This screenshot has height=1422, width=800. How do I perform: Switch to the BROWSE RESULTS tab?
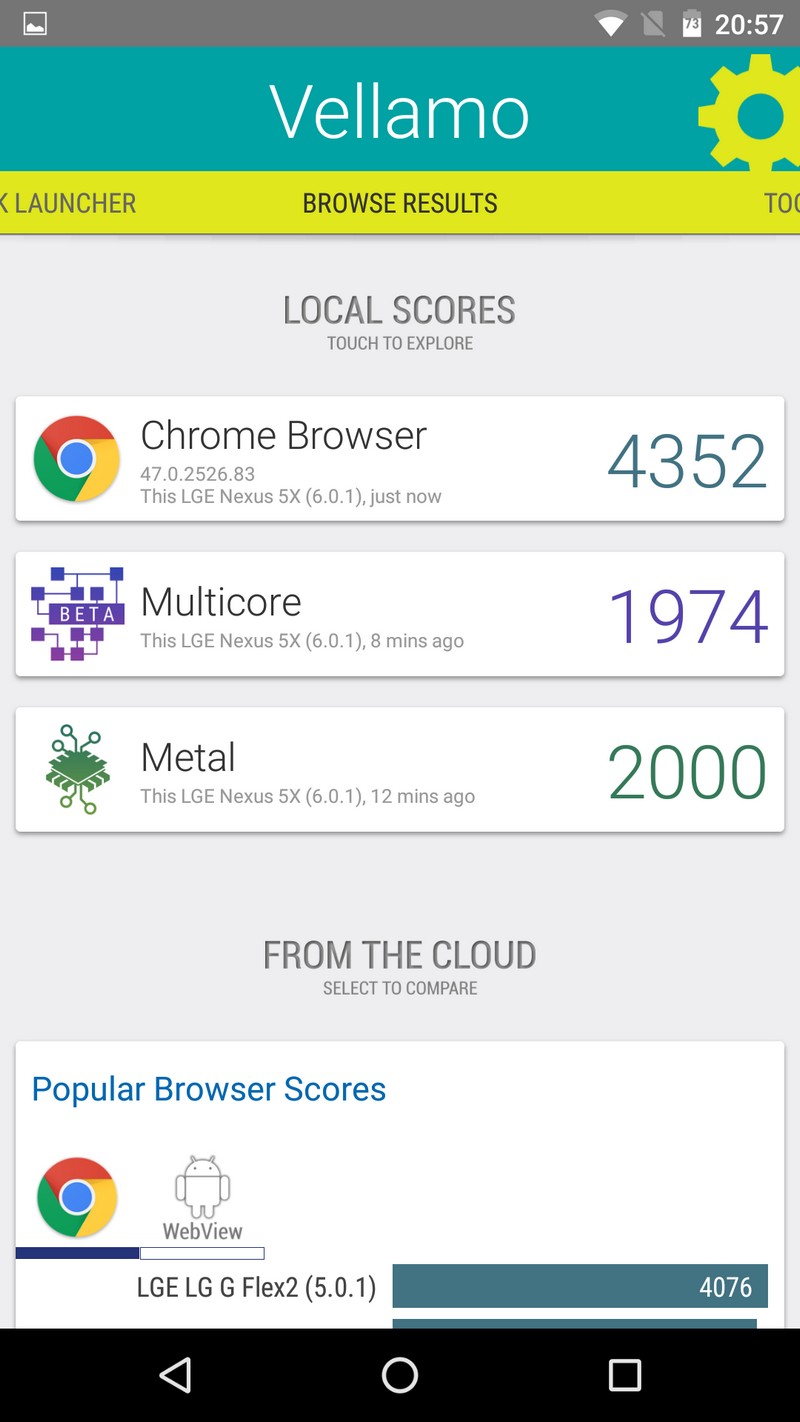399,203
